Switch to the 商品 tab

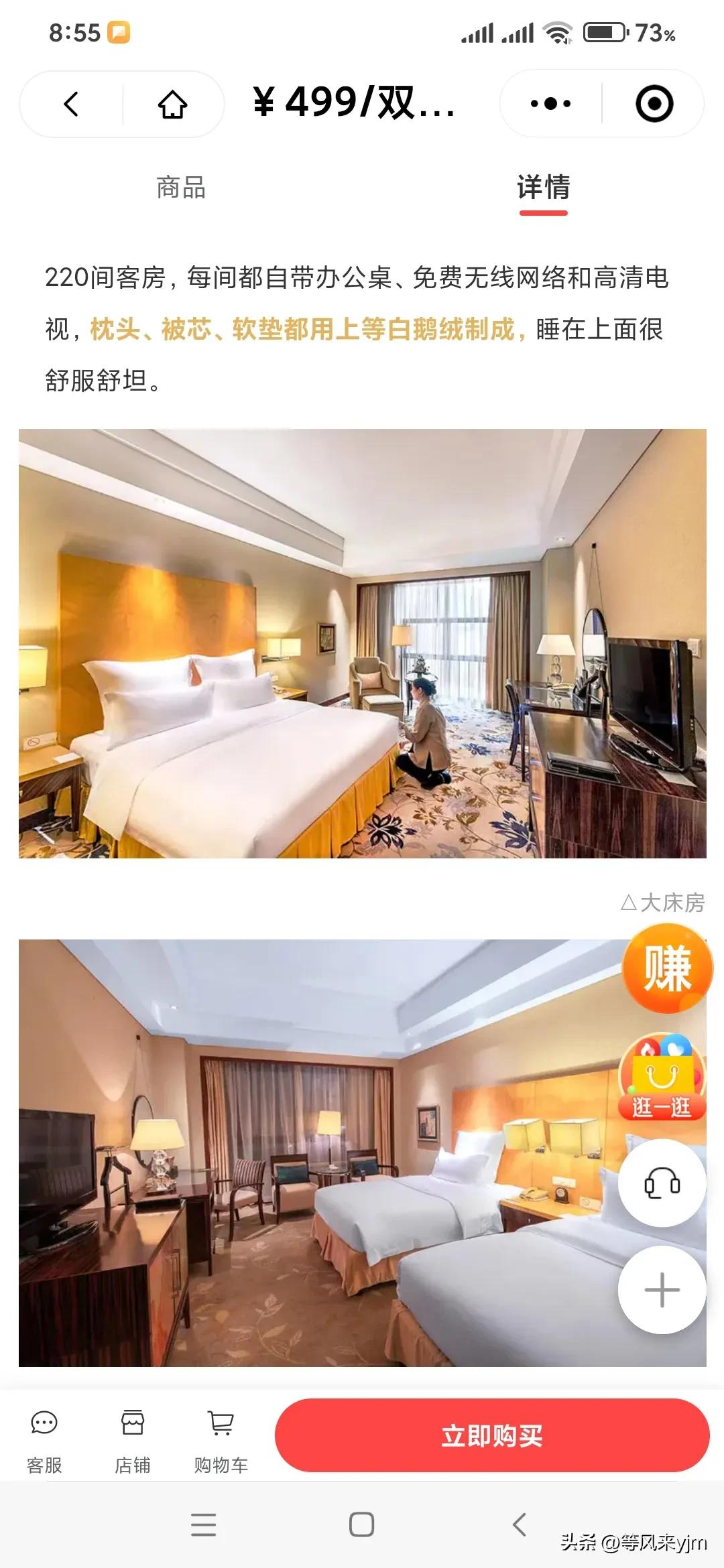pyautogui.click(x=181, y=188)
